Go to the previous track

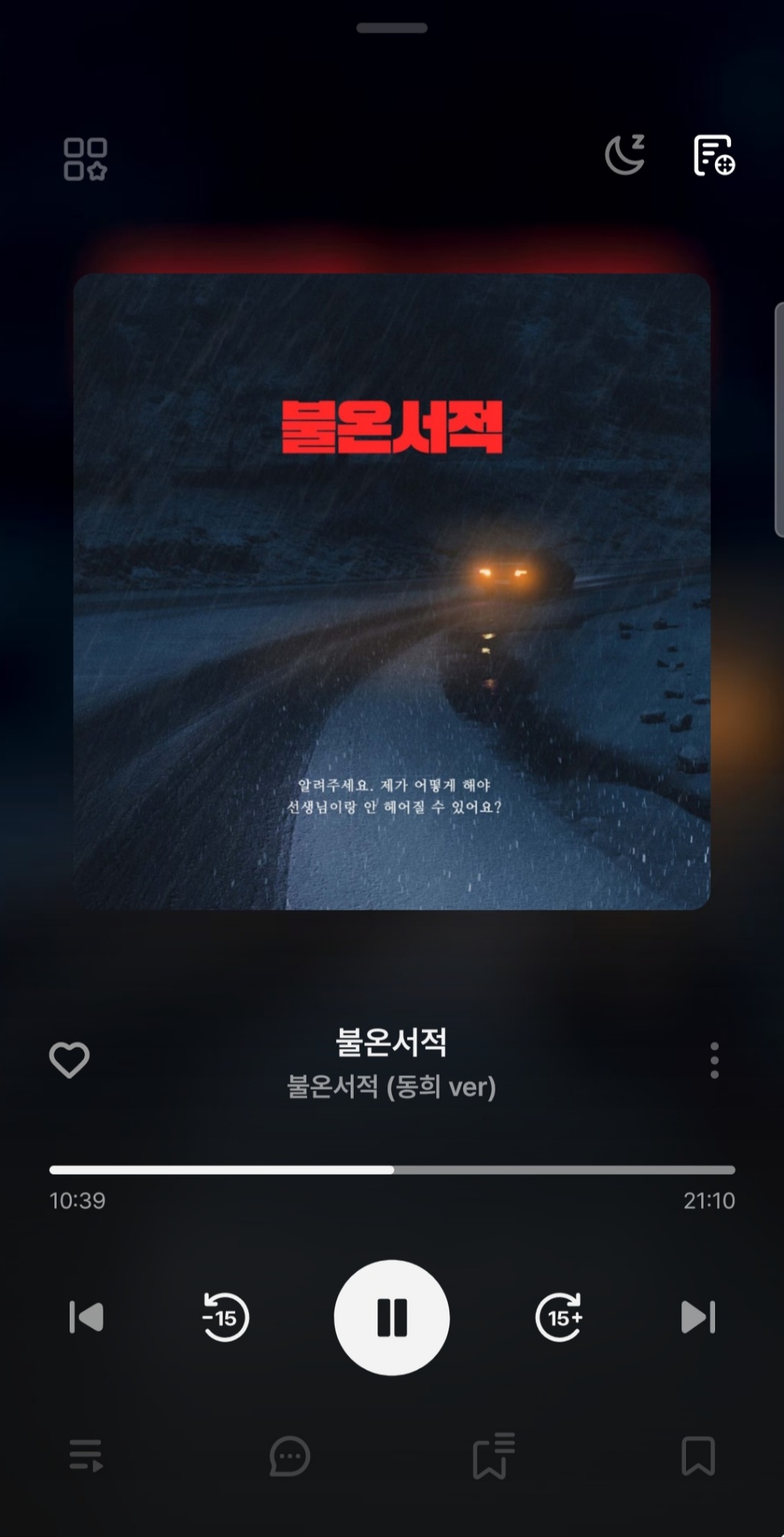click(87, 1317)
